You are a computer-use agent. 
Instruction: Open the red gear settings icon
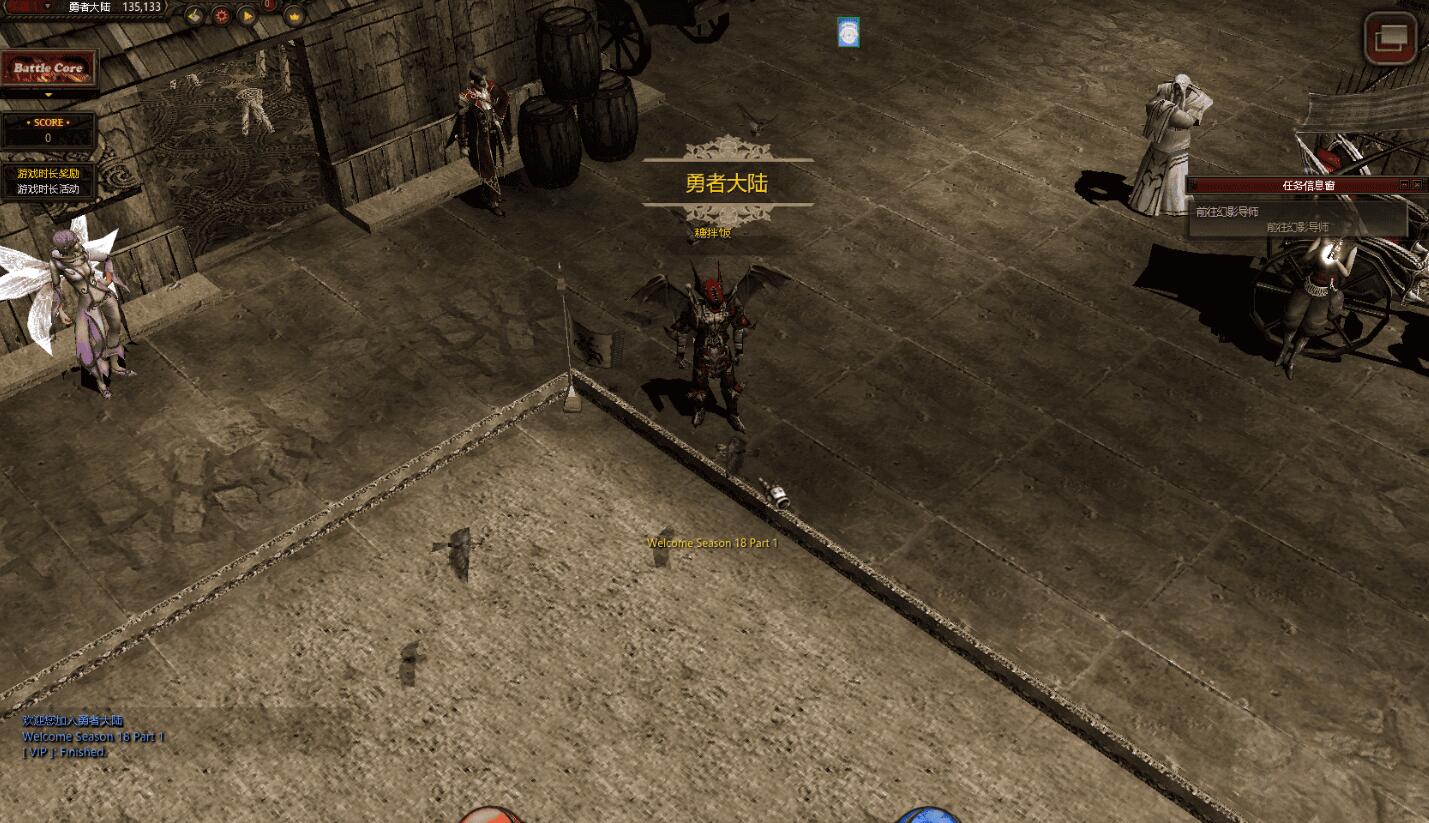click(x=221, y=16)
